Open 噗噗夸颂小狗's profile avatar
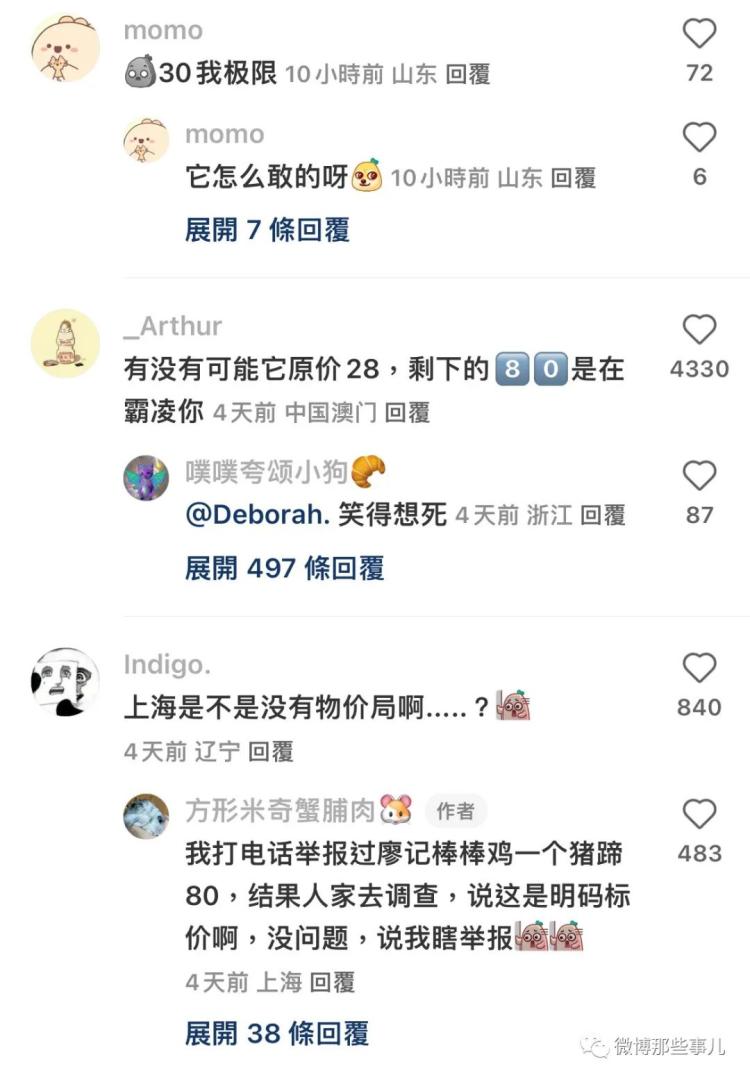 pyautogui.click(x=146, y=479)
